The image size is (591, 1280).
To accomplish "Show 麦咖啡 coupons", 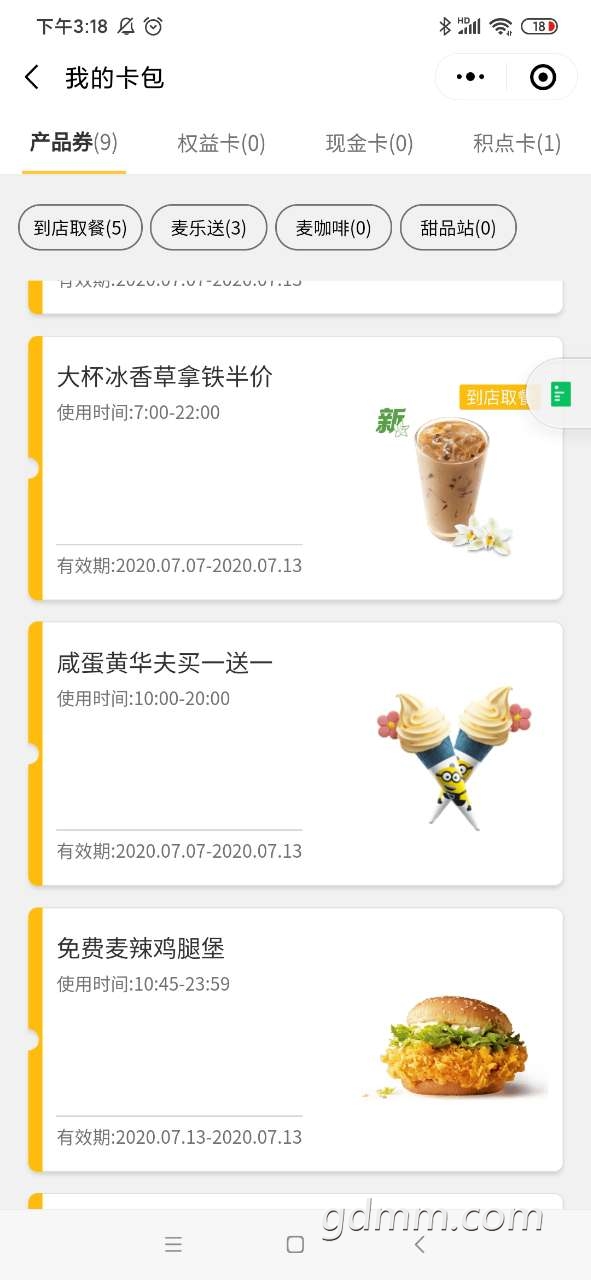I will point(333,227).
